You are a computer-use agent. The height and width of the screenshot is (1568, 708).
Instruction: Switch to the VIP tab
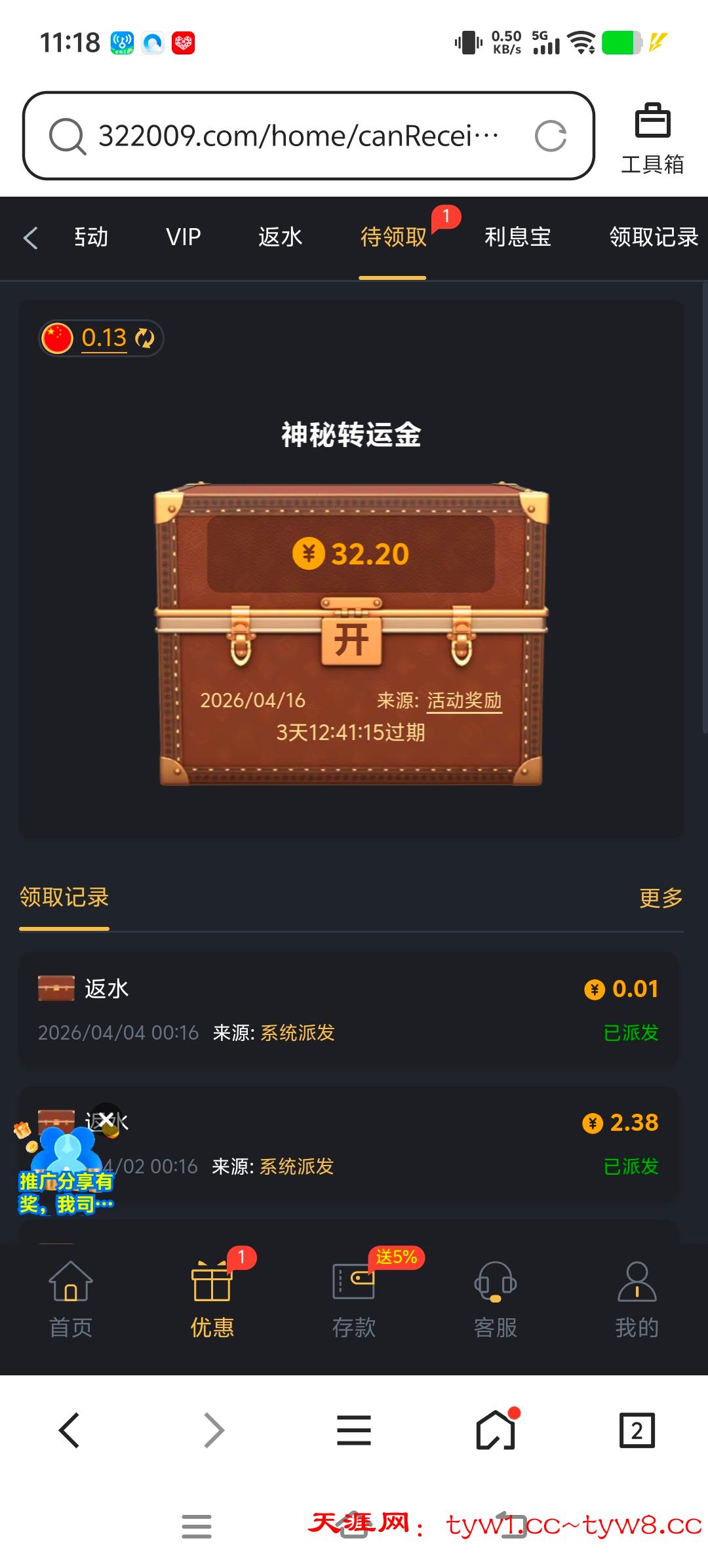(183, 237)
